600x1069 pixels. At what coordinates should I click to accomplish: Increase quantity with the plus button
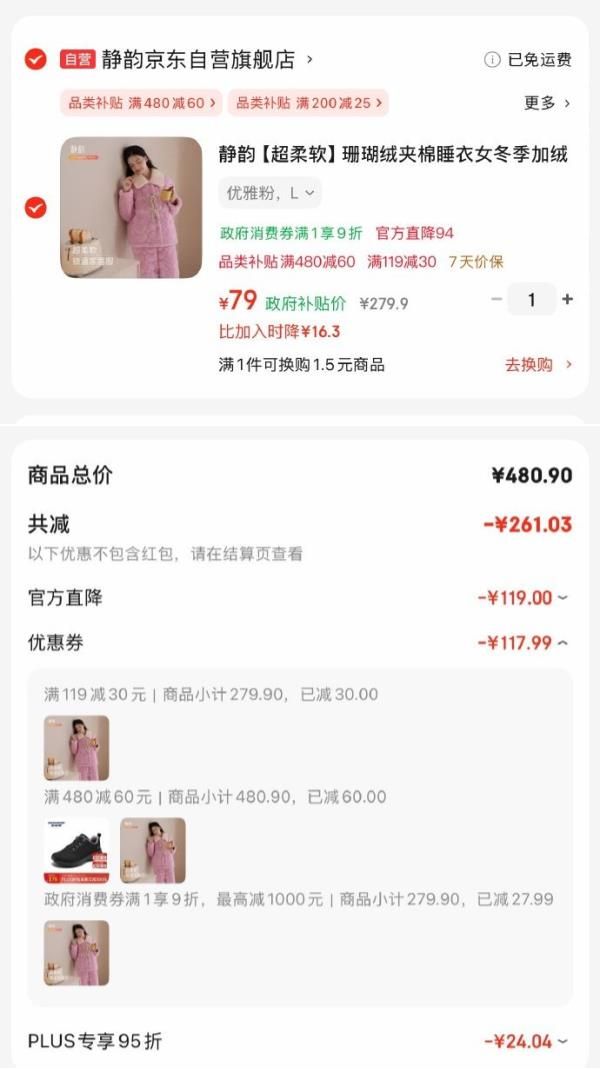coord(568,299)
